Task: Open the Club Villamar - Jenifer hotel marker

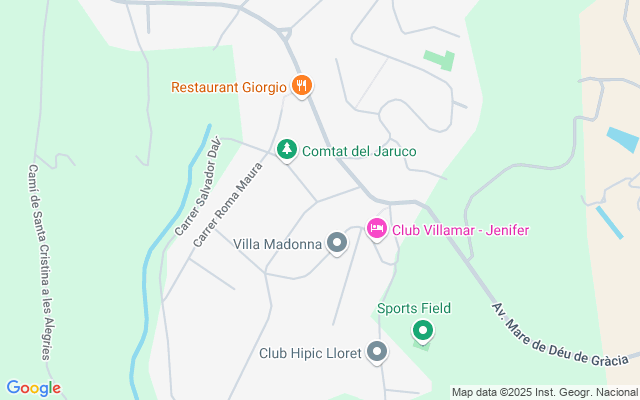Action: coord(377,229)
